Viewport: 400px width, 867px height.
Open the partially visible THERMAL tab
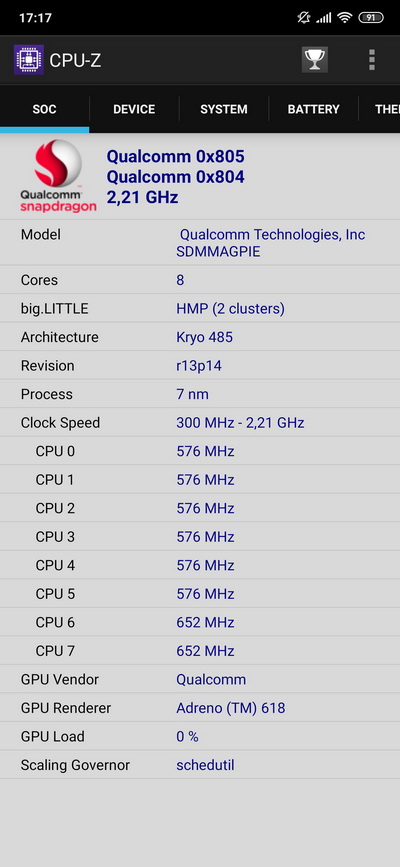pos(380,109)
